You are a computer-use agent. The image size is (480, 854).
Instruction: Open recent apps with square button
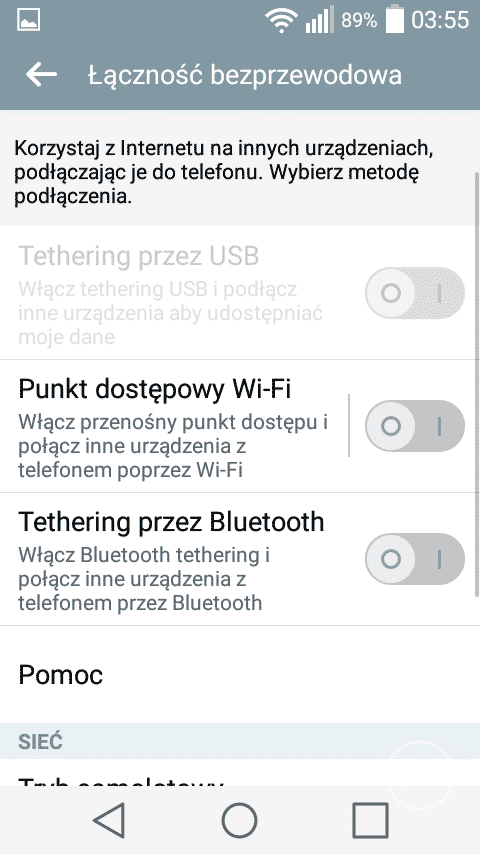(x=370, y=820)
